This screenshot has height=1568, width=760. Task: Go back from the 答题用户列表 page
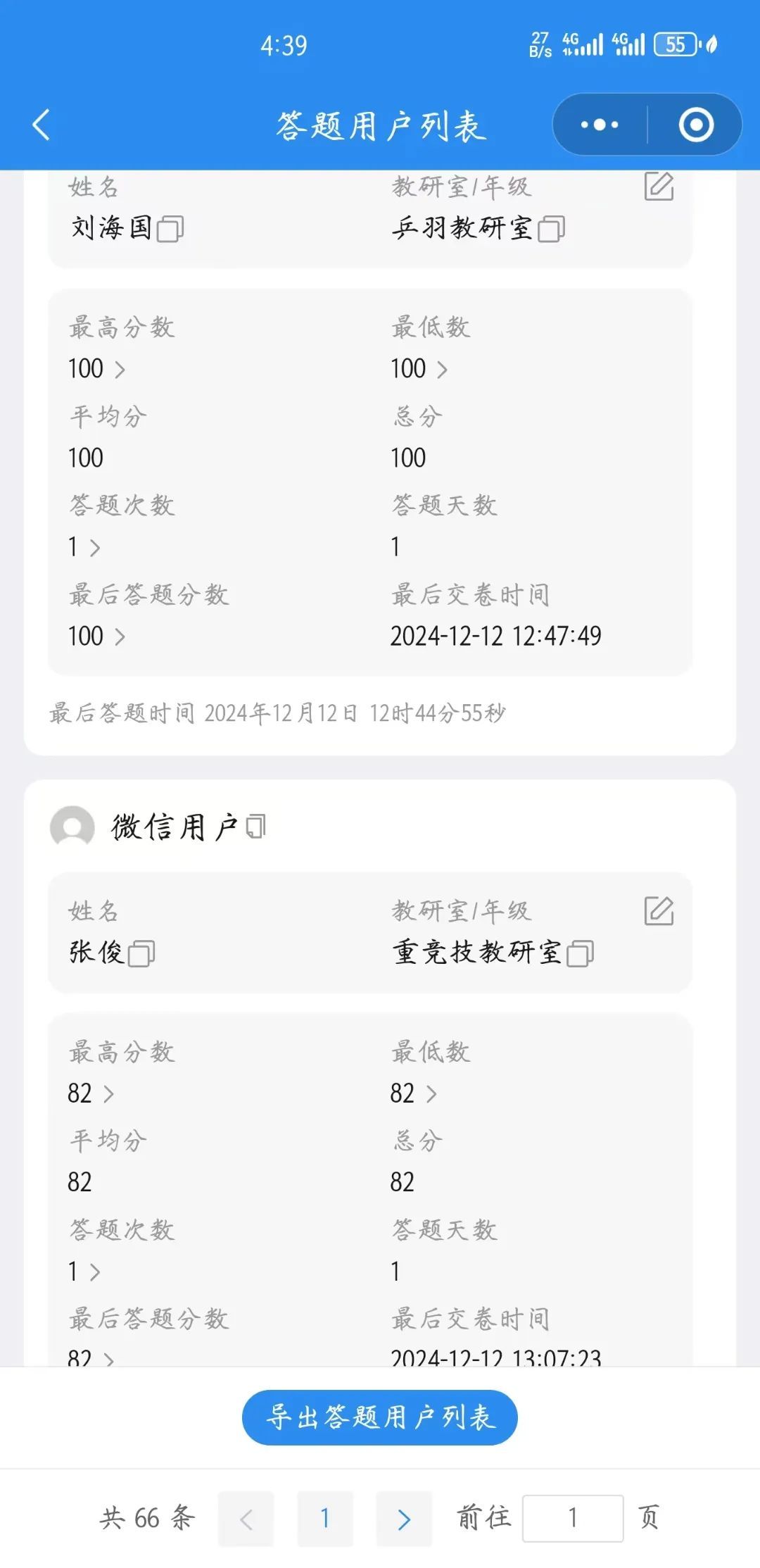(42, 125)
